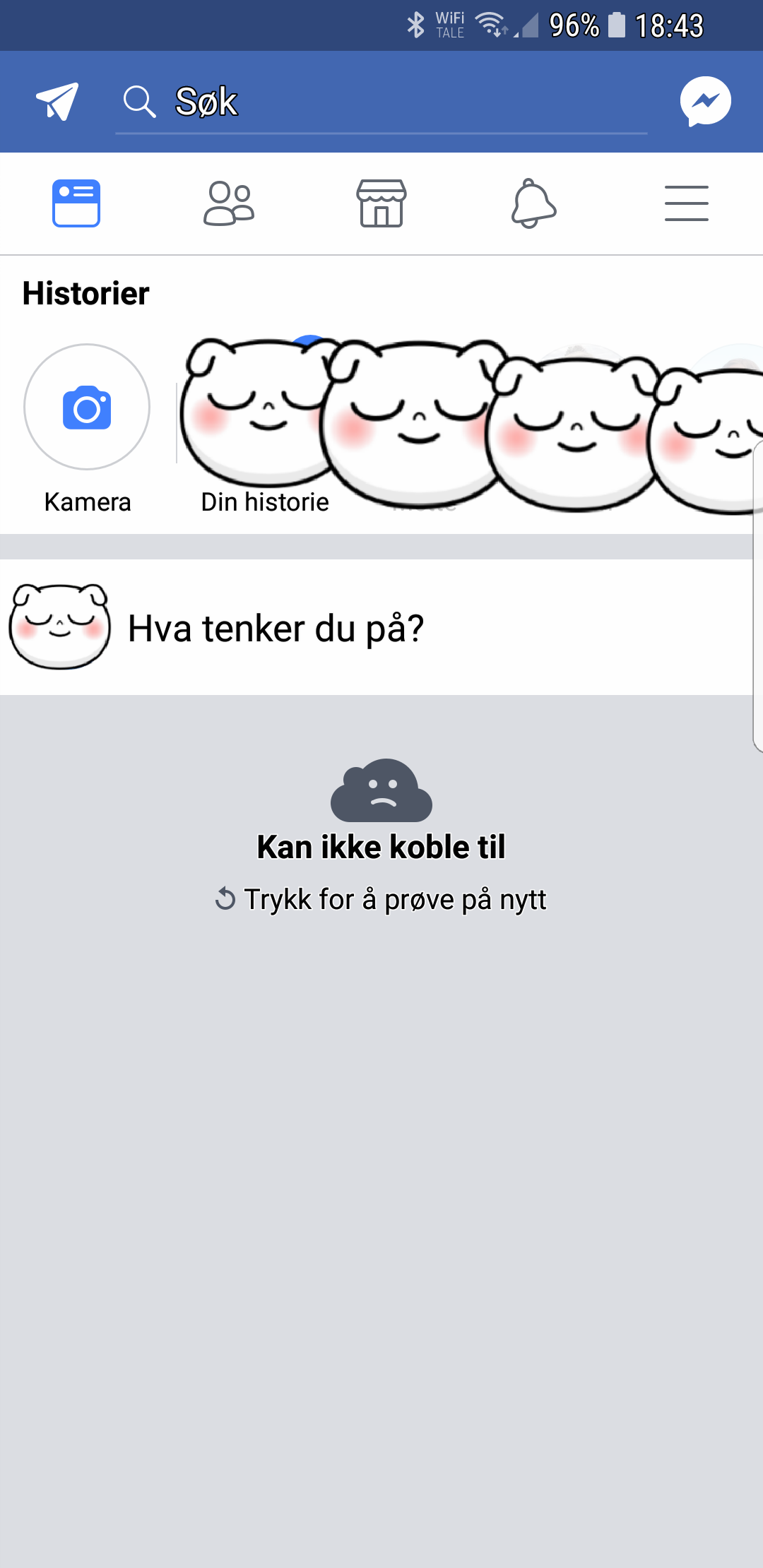Screen dimensions: 763x1568
Task: Open the Messenger icon
Action: click(705, 102)
